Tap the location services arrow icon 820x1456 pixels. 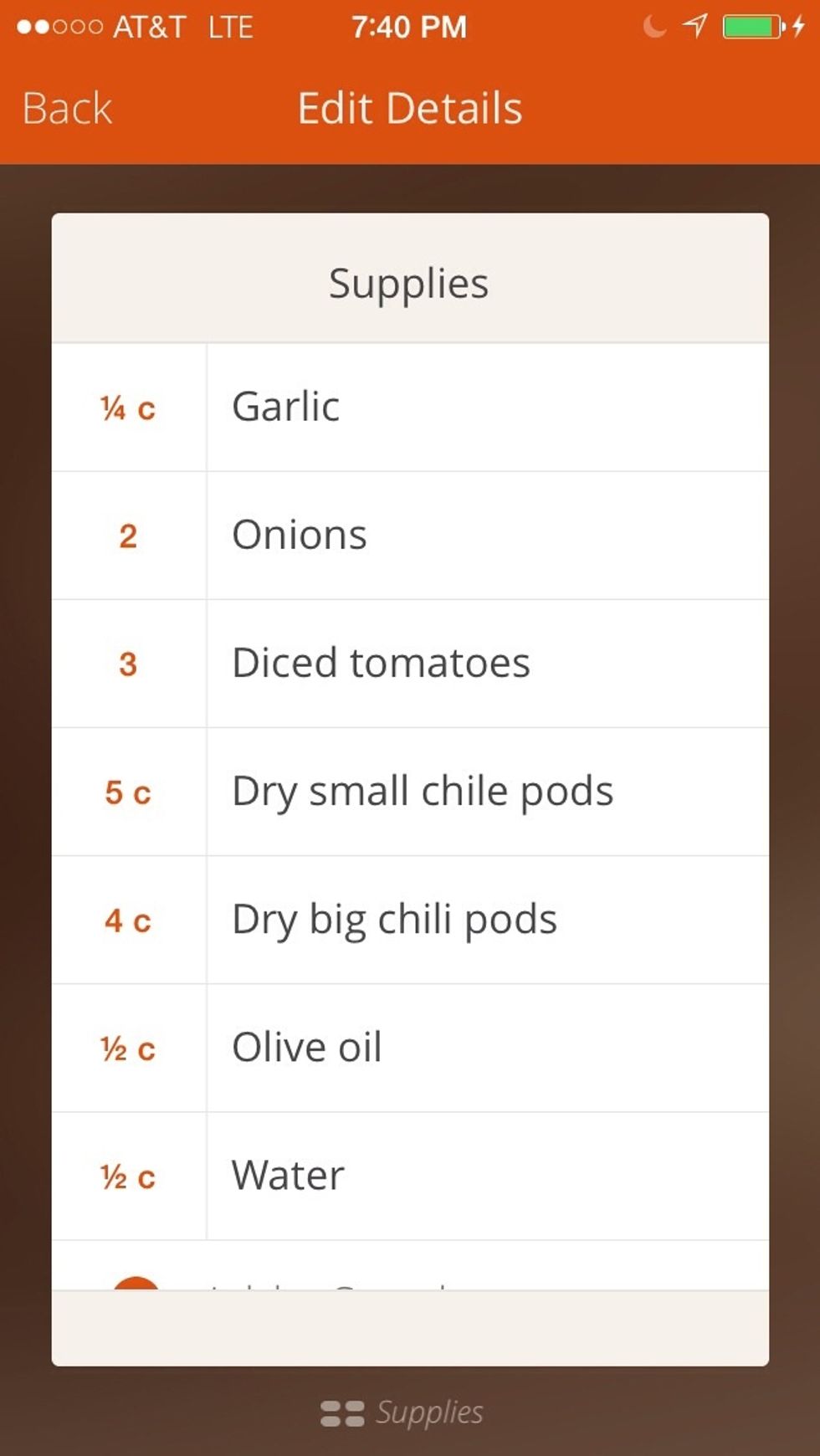[694, 25]
